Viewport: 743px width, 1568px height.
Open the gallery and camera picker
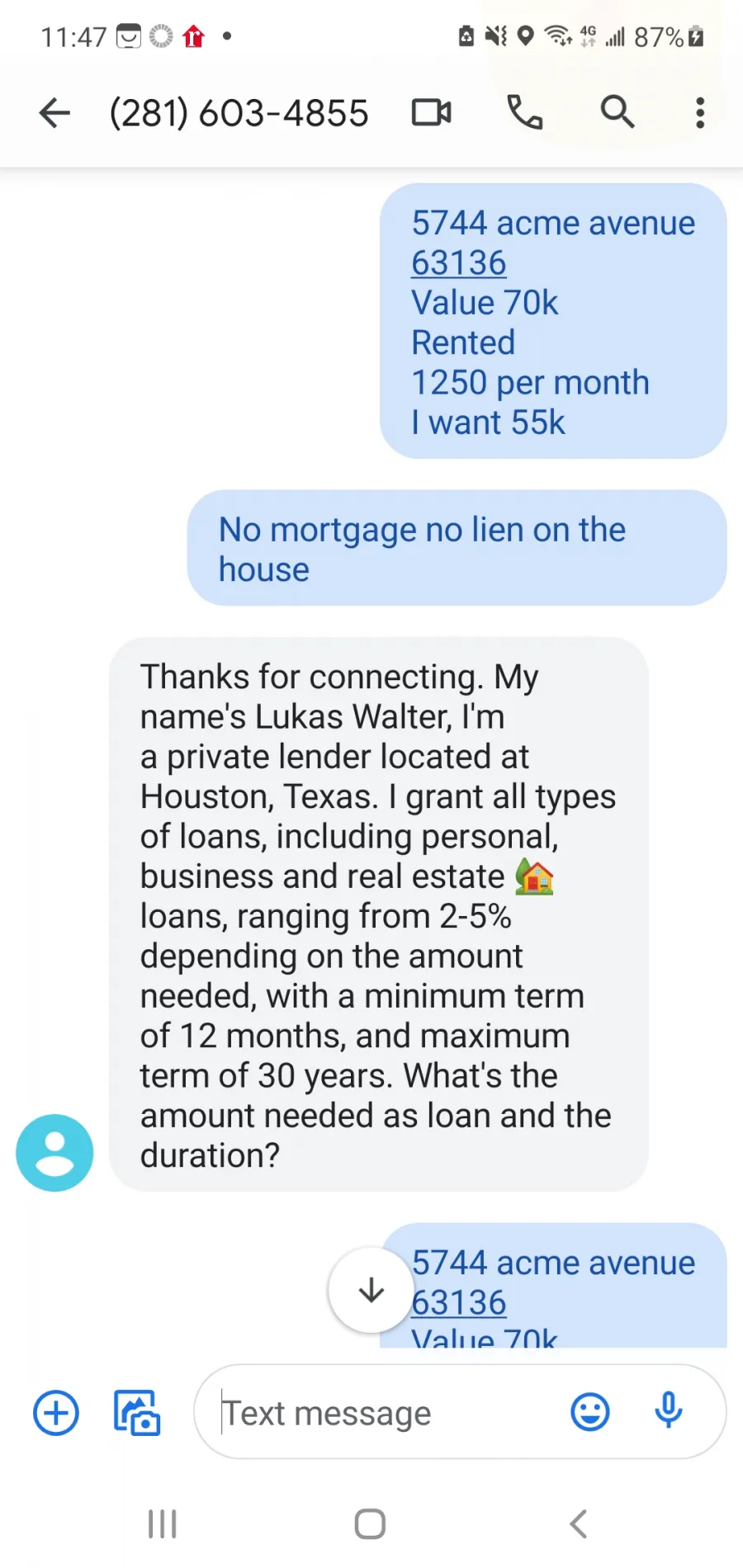(137, 1413)
